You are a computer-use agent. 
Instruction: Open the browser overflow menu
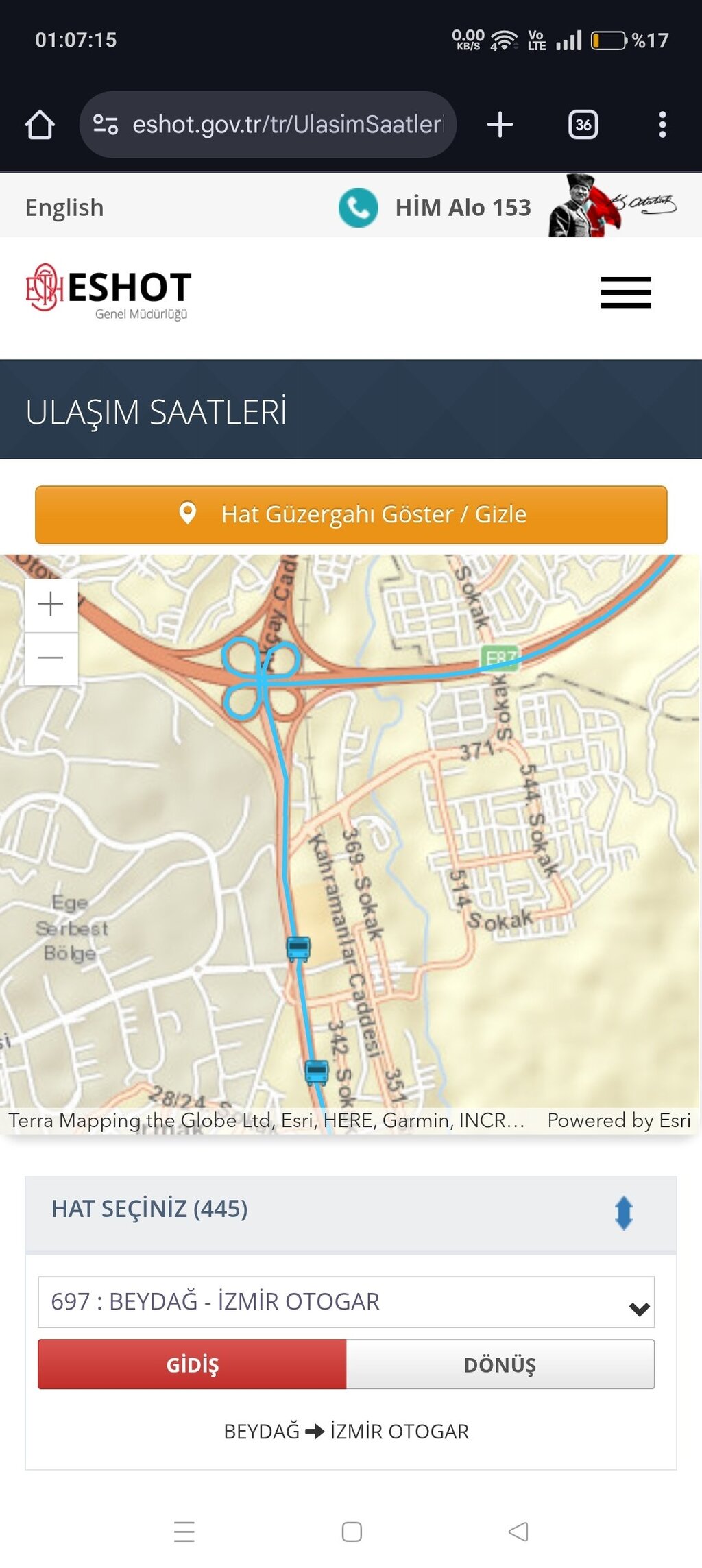662,125
